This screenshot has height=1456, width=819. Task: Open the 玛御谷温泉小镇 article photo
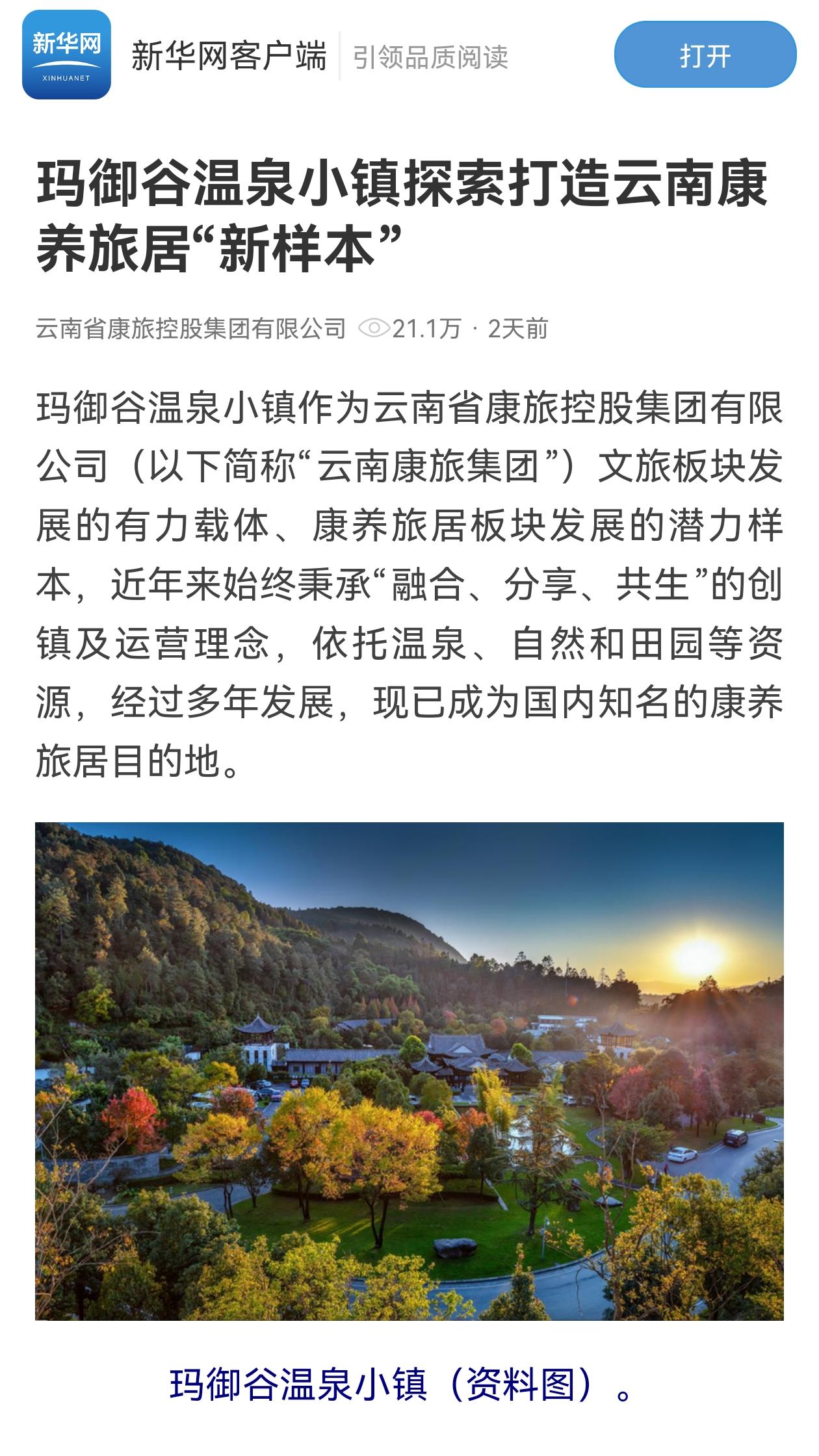(409, 1071)
